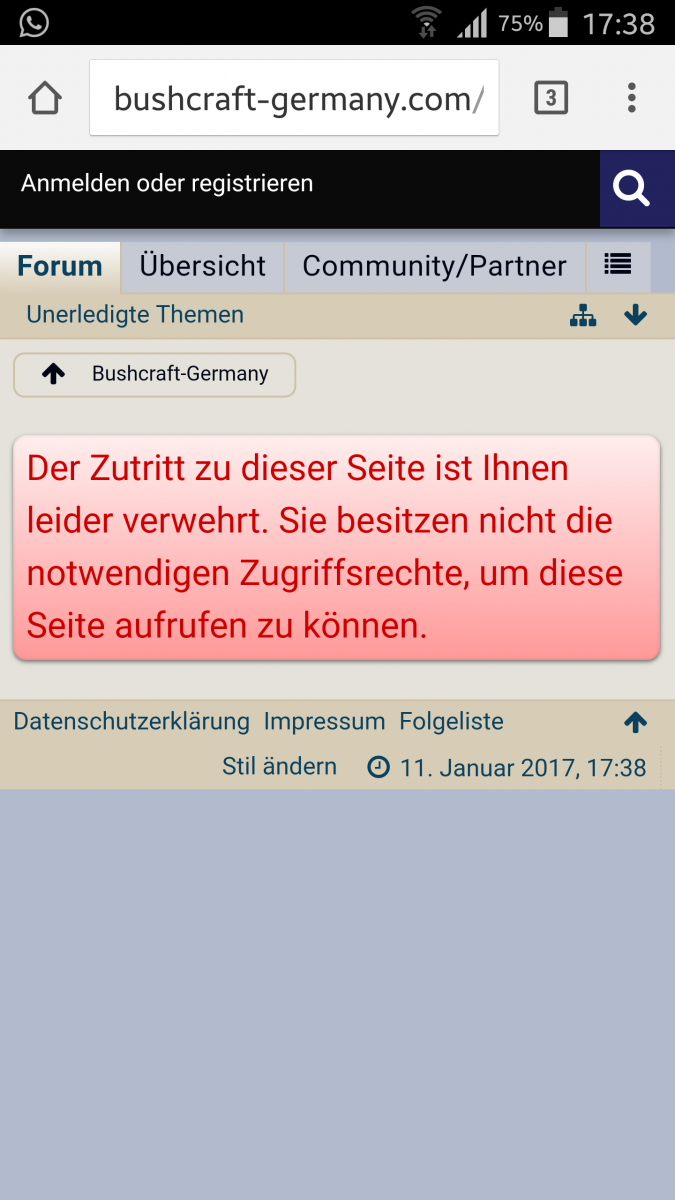
Task: Open the sitemap icon
Action: (x=583, y=316)
